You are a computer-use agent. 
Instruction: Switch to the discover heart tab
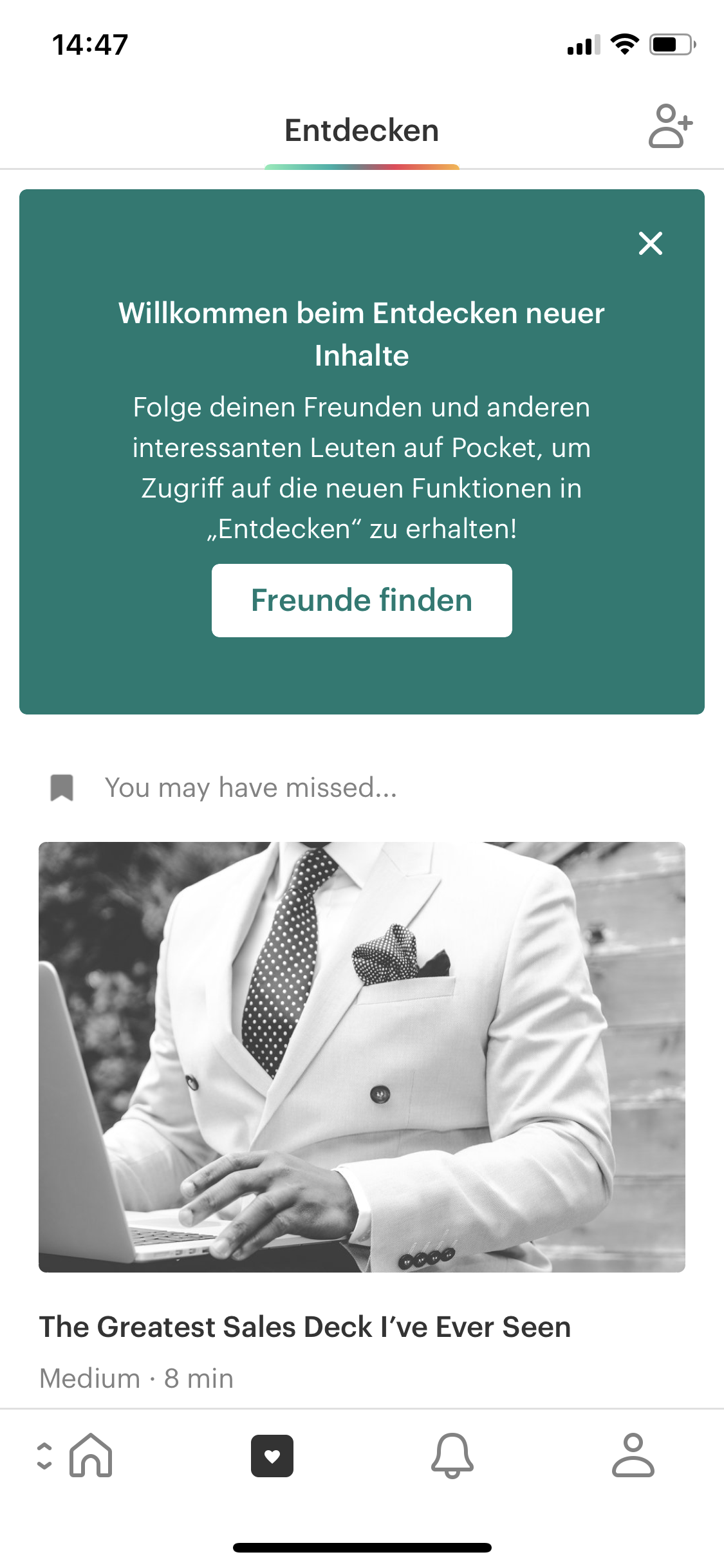pyautogui.click(x=272, y=1455)
